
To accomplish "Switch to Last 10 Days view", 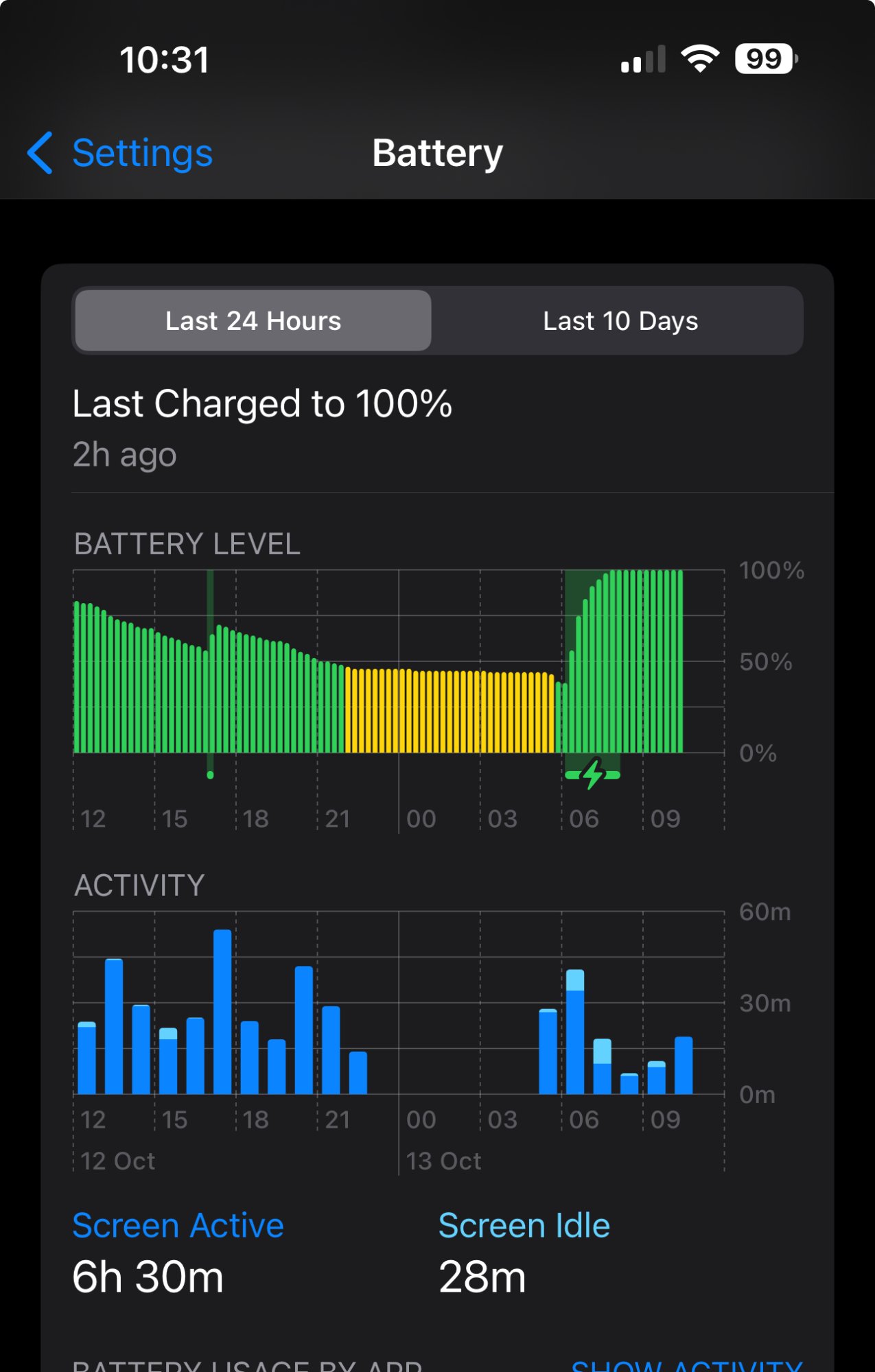I will (620, 320).
